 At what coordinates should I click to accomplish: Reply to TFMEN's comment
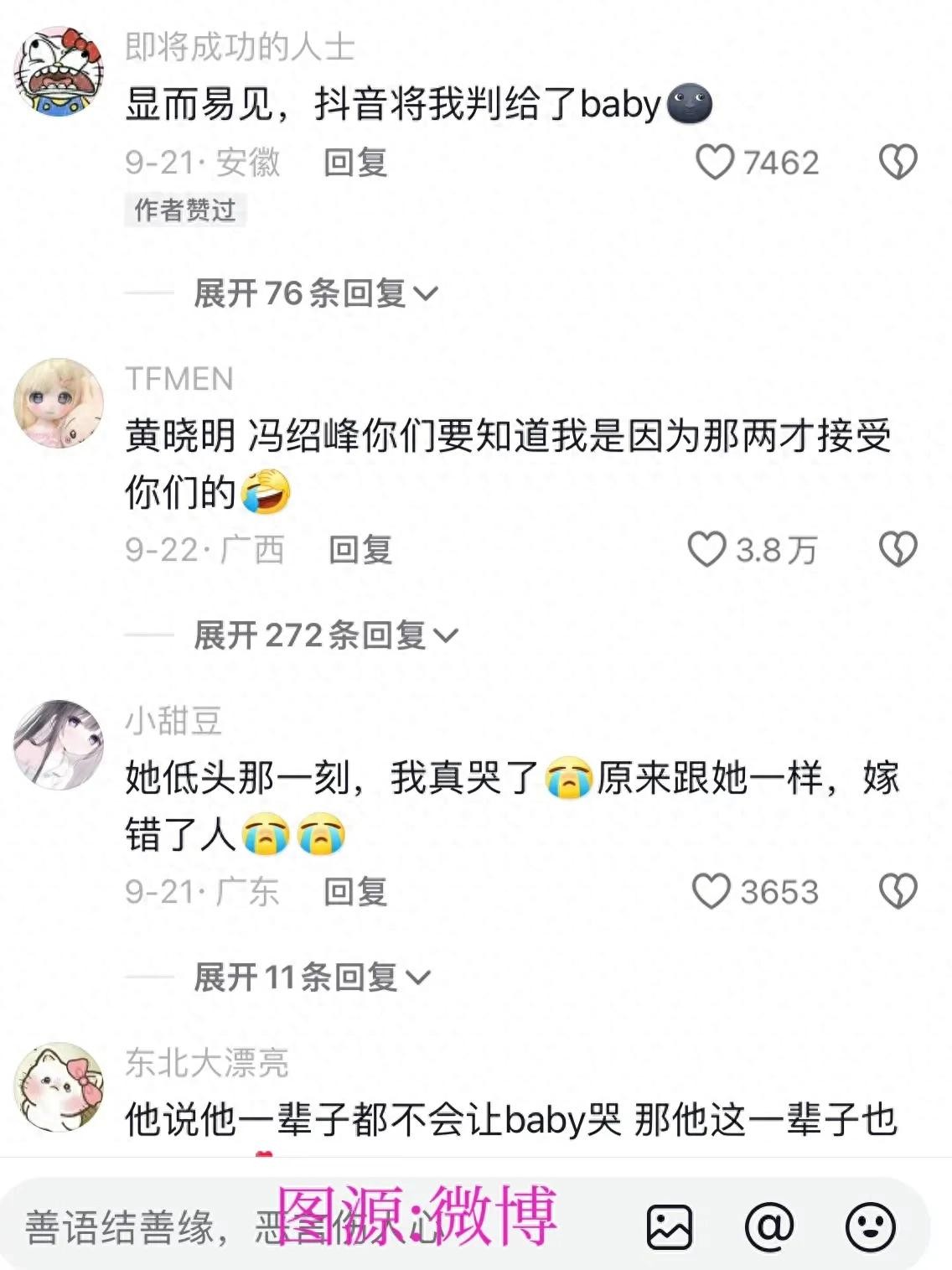[360, 550]
